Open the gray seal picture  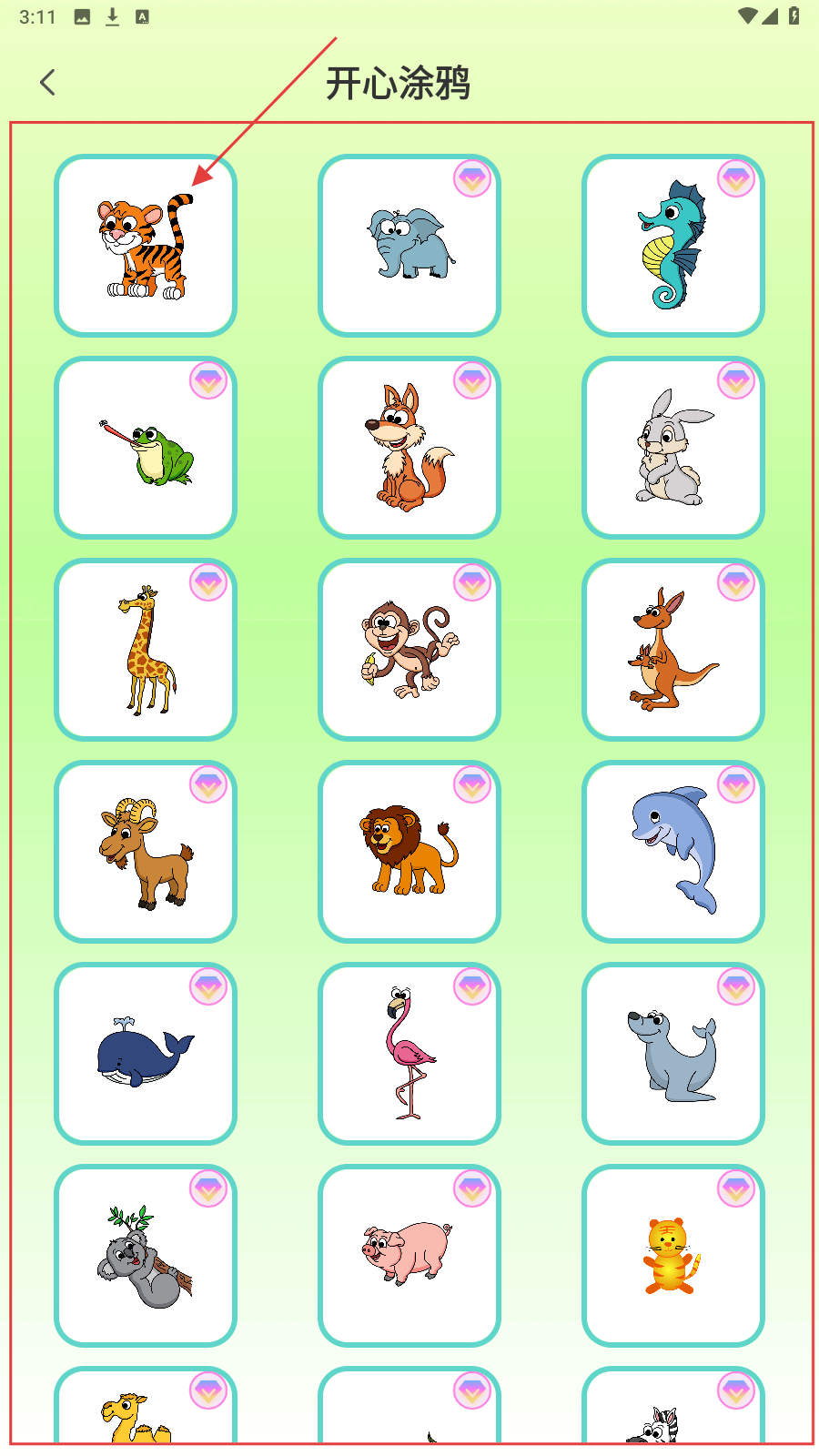pos(673,1054)
